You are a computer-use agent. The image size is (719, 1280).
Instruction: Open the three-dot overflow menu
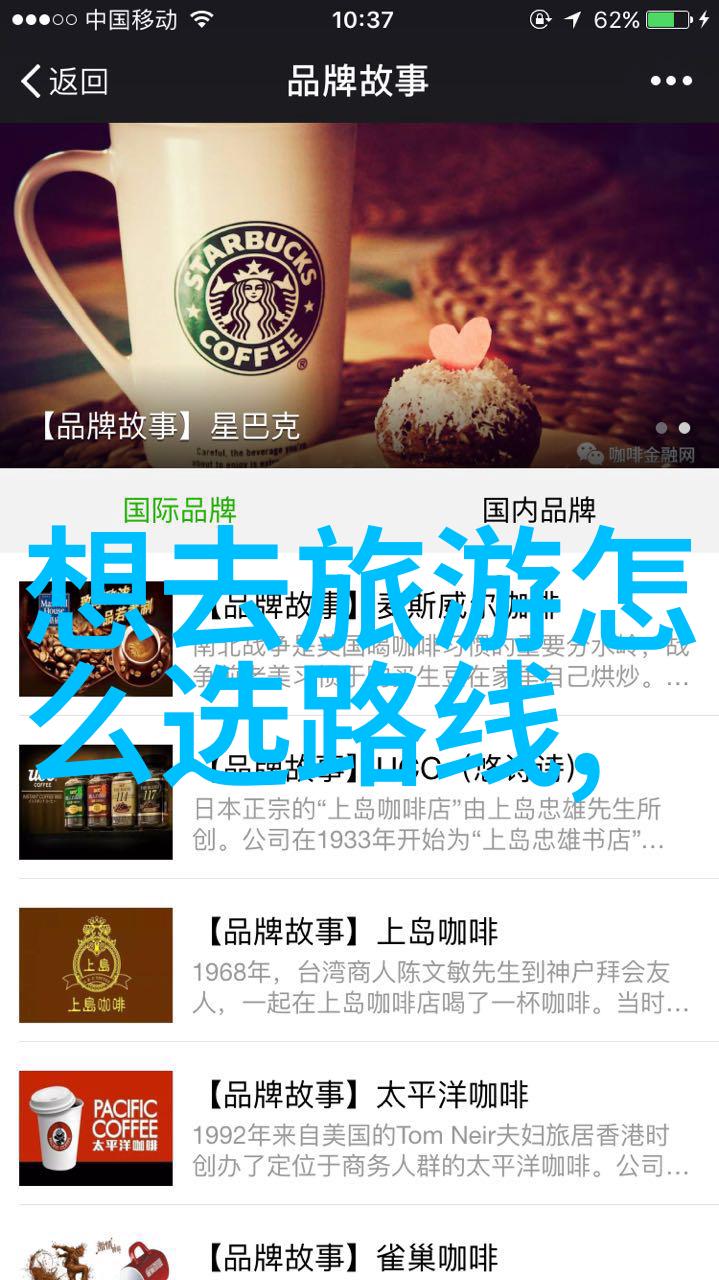(671, 81)
